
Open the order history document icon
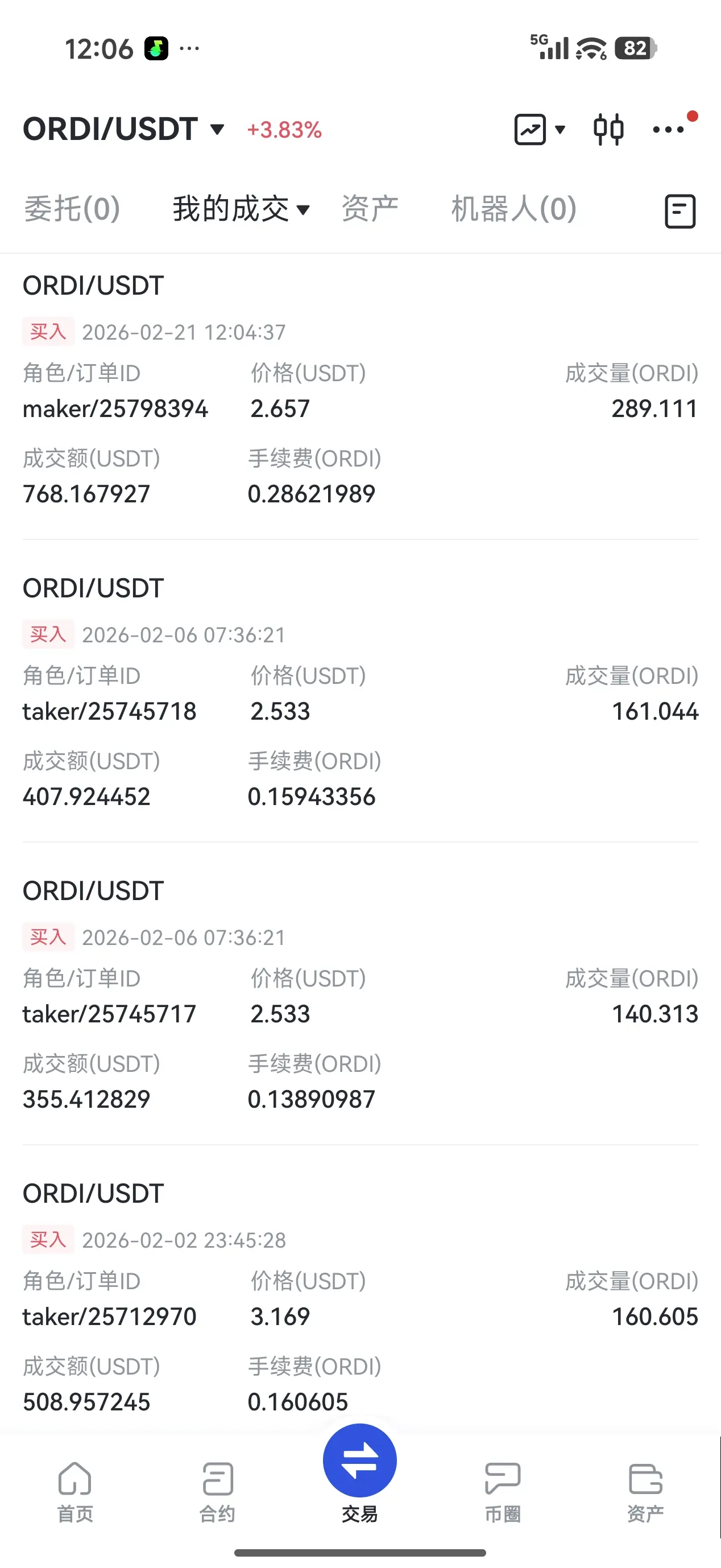pyautogui.click(x=679, y=211)
